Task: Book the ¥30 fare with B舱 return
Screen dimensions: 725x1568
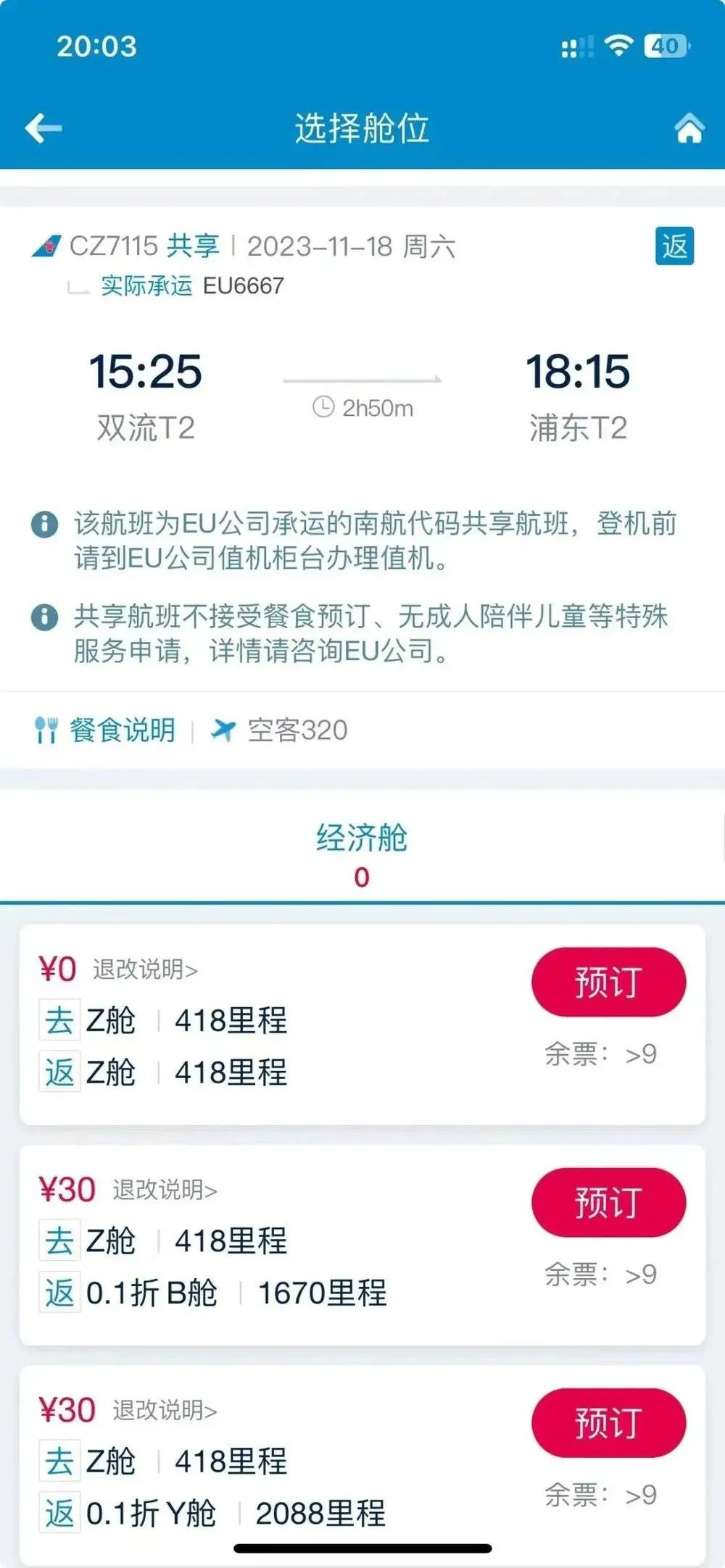Action: click(x=608, y=1202)
